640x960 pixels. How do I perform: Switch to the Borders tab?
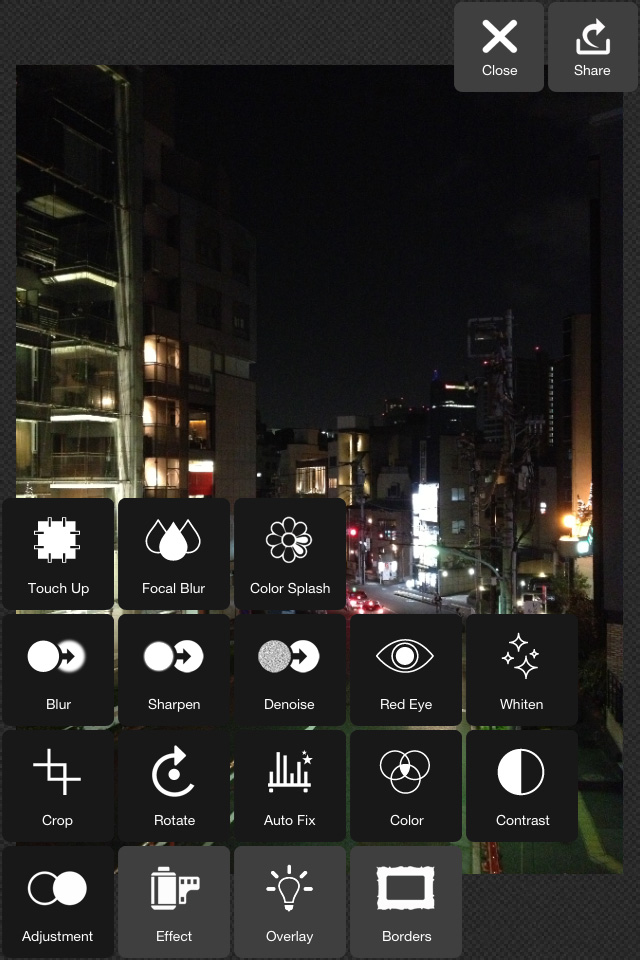[x=406, y=902]
